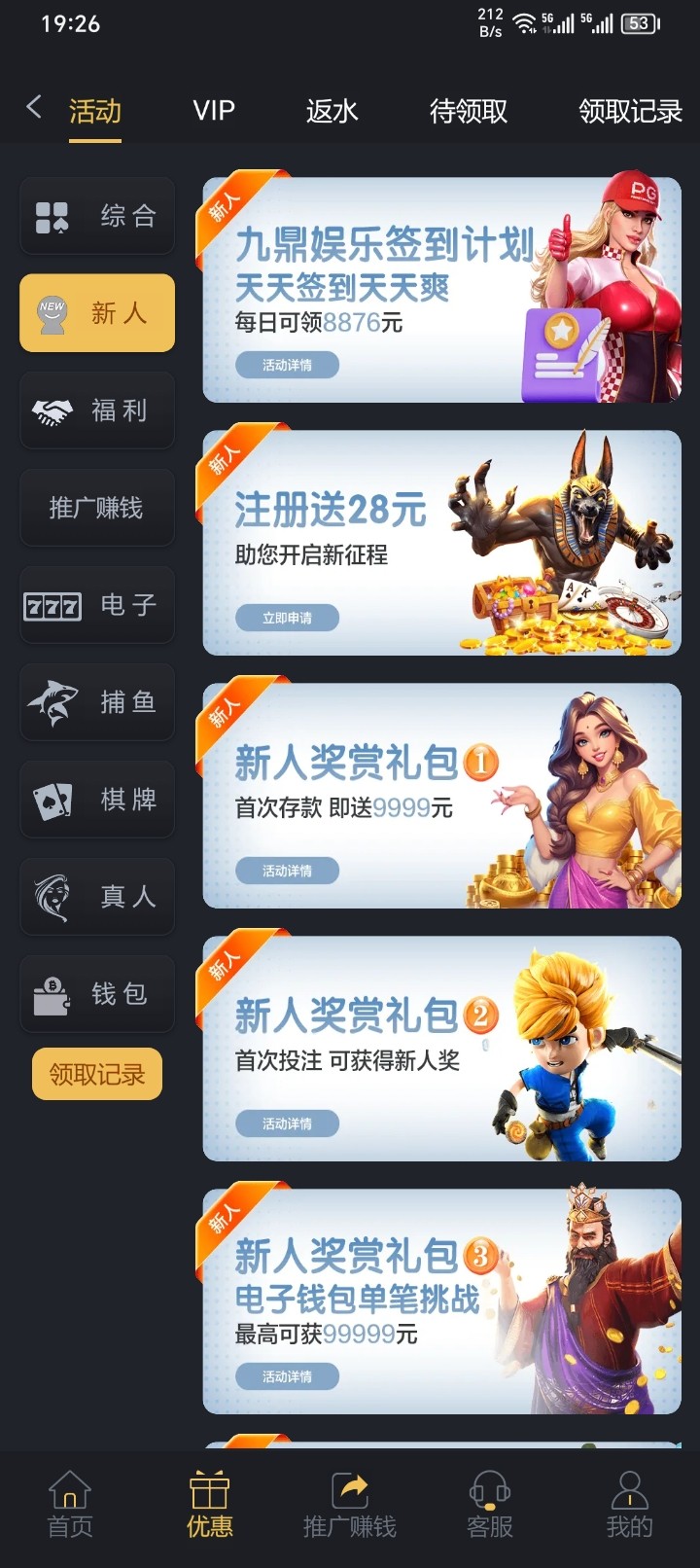Select the 真人 category

click(x=97, y=897)
